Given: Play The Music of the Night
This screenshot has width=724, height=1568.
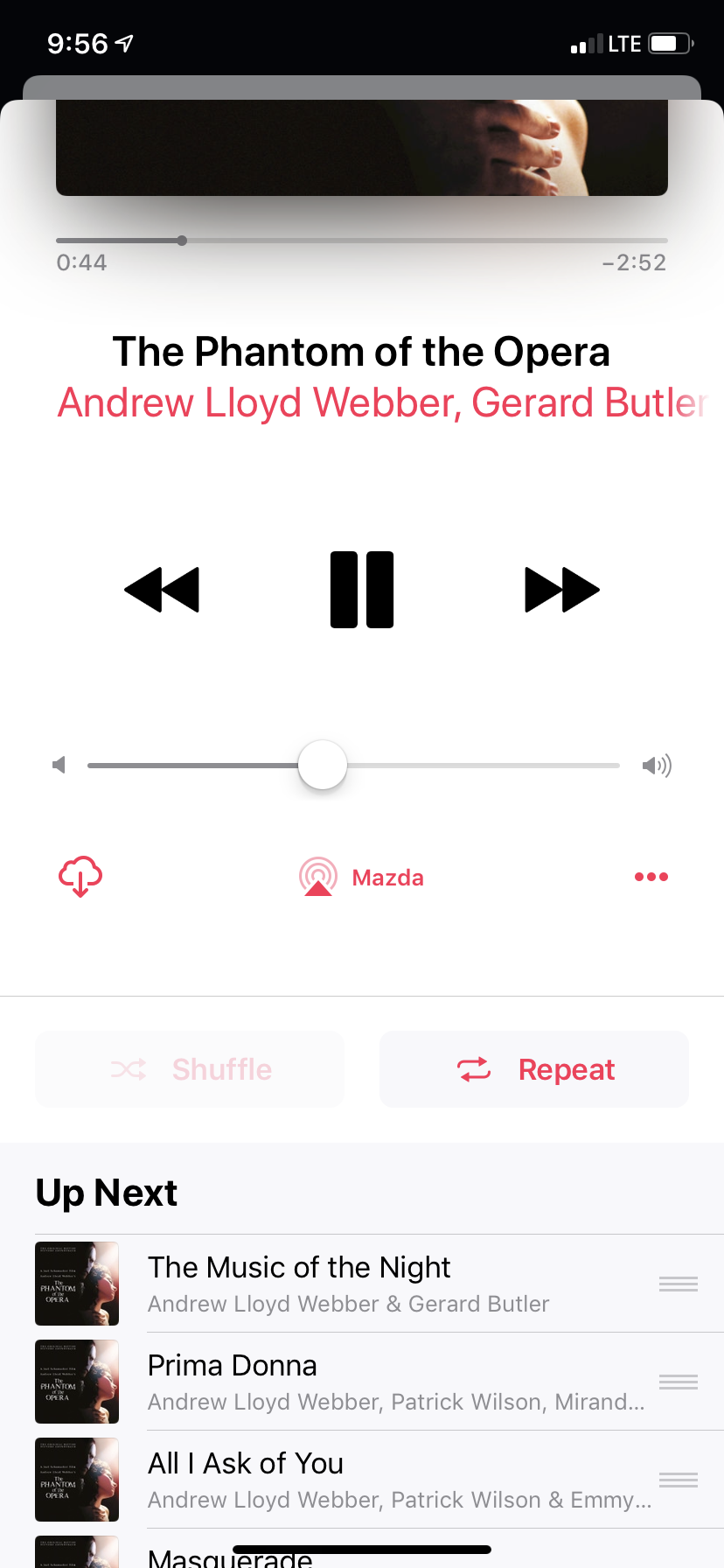Looking at the screenshot, I should point(350,1284).
